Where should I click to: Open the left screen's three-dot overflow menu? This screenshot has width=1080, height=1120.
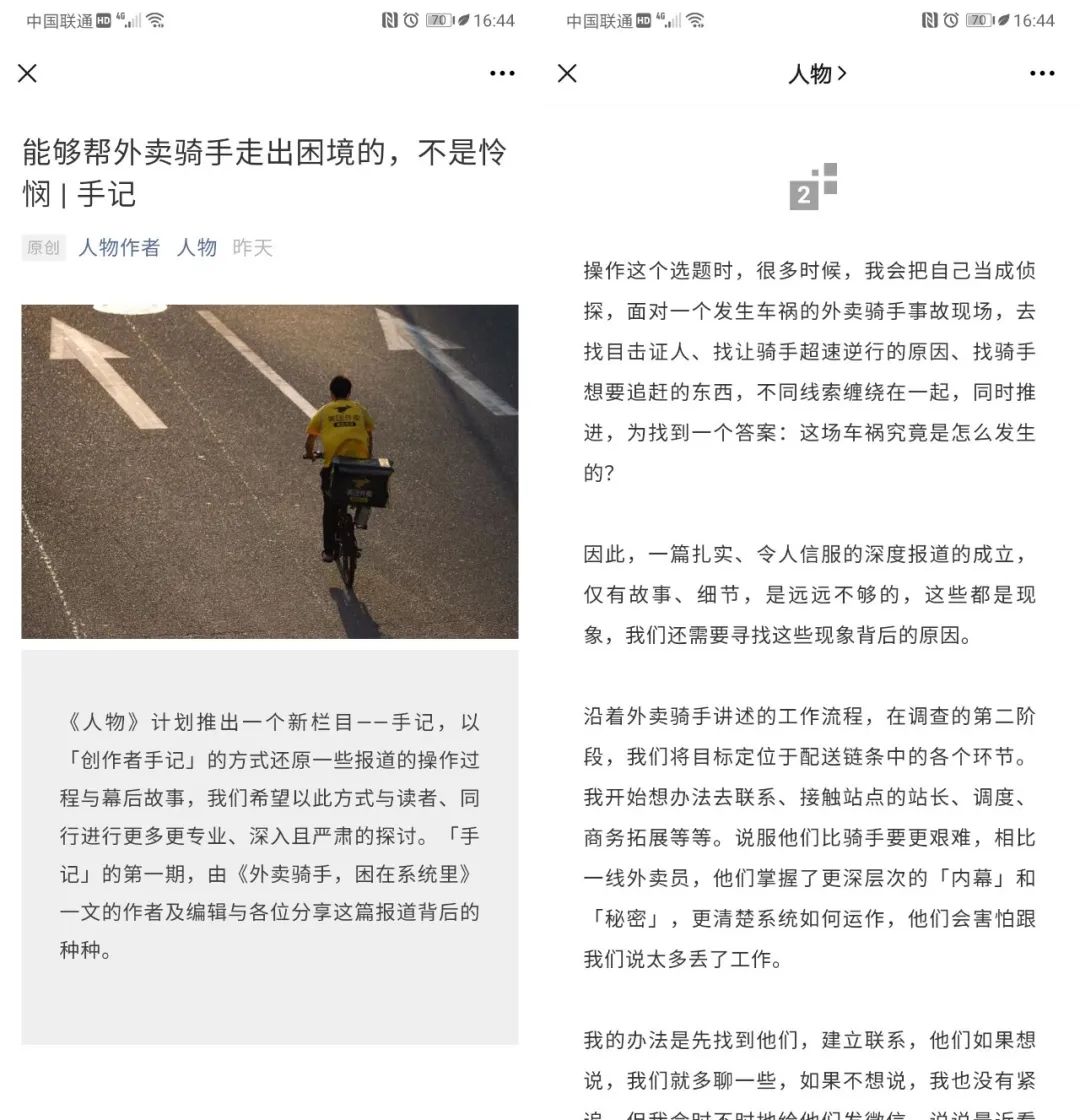pos(502,73)
